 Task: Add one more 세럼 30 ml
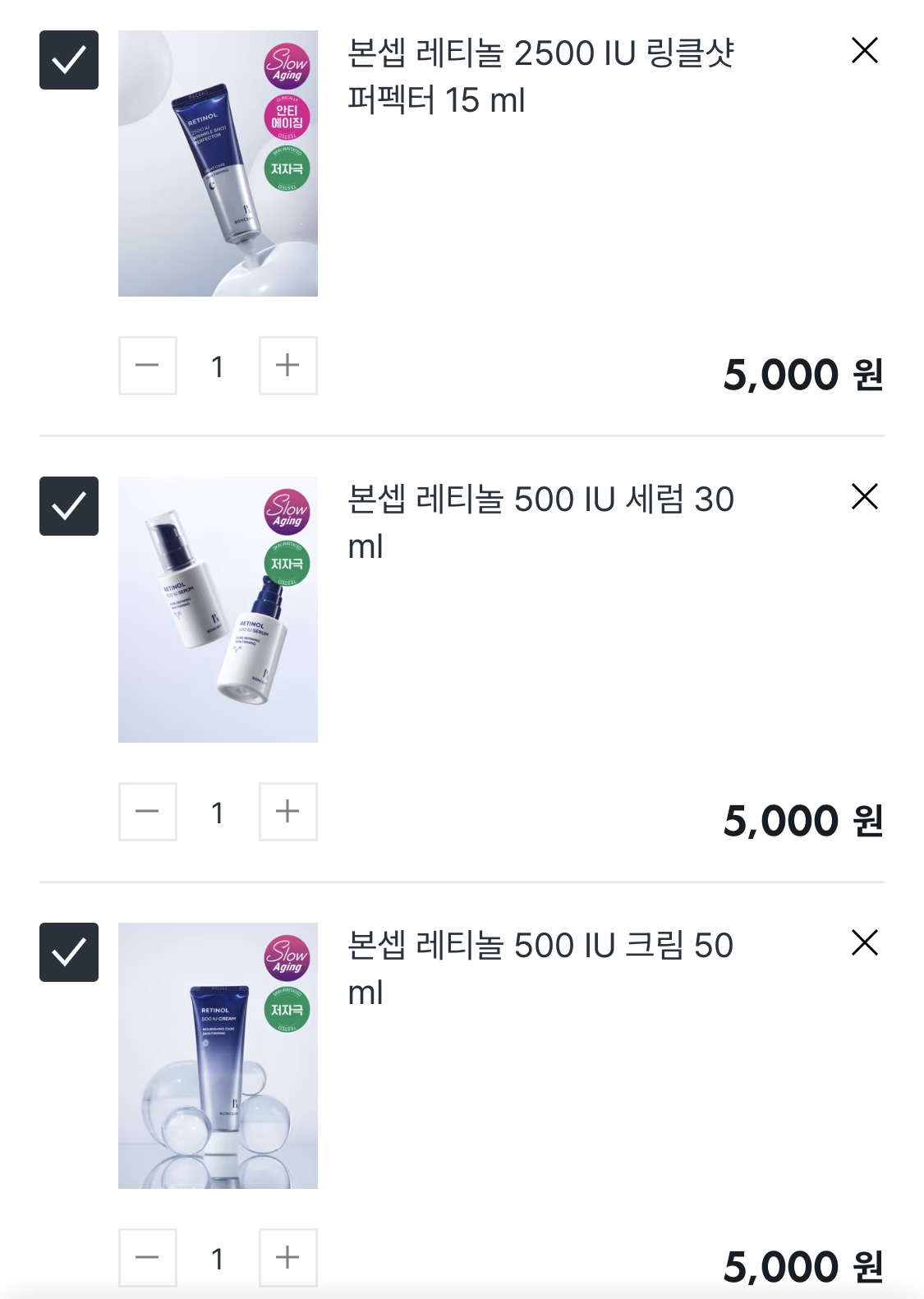coord(287,812)
